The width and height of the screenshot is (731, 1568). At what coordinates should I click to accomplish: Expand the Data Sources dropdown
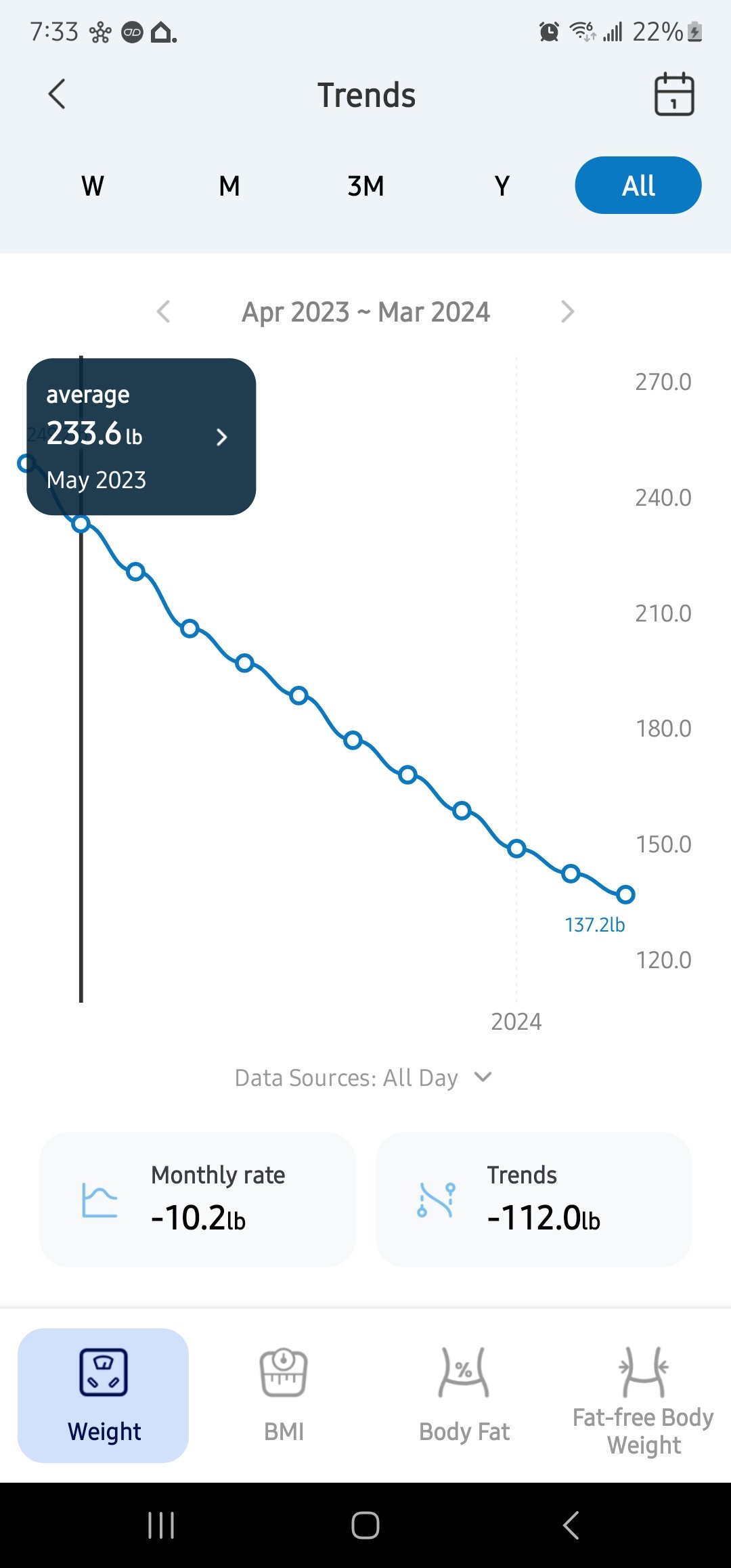(x=363, y=1077)
